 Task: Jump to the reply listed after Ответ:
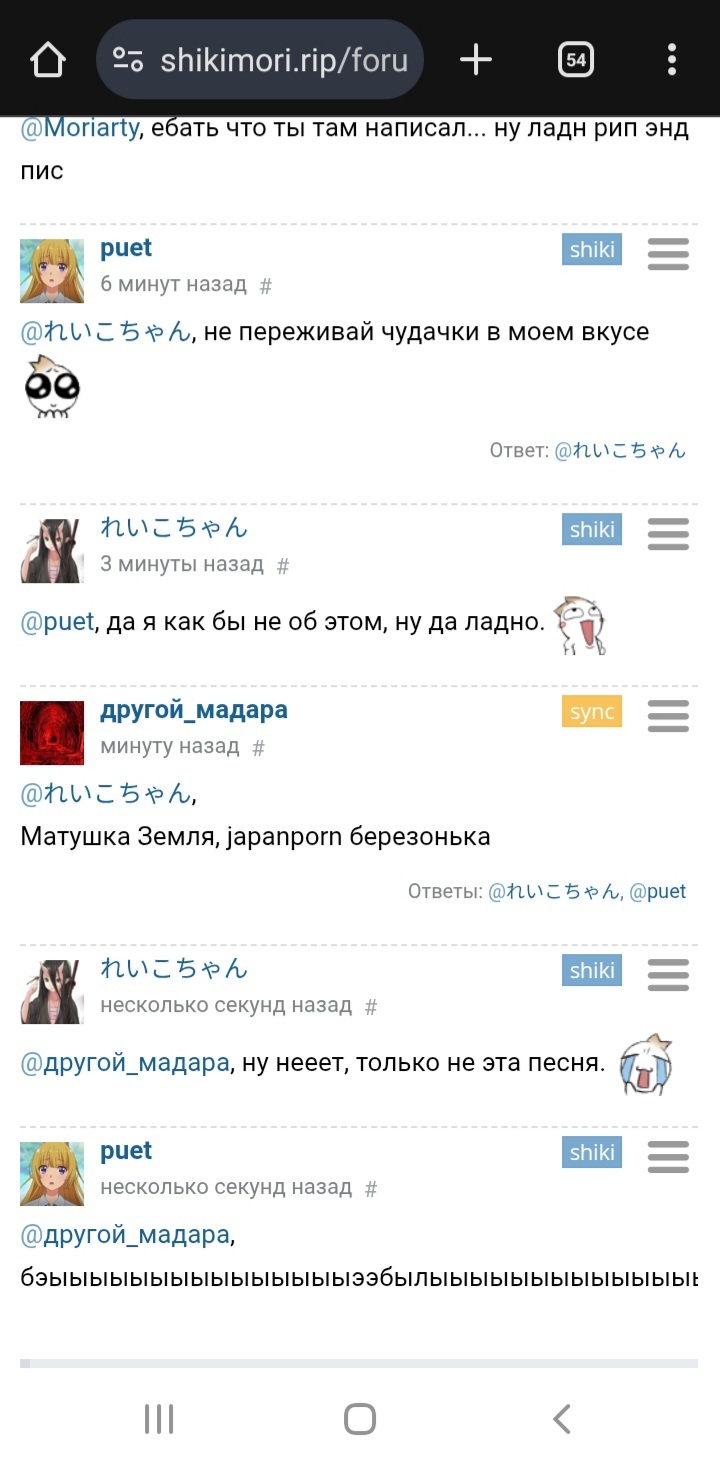pyautogui.click(x=620, y=450)
